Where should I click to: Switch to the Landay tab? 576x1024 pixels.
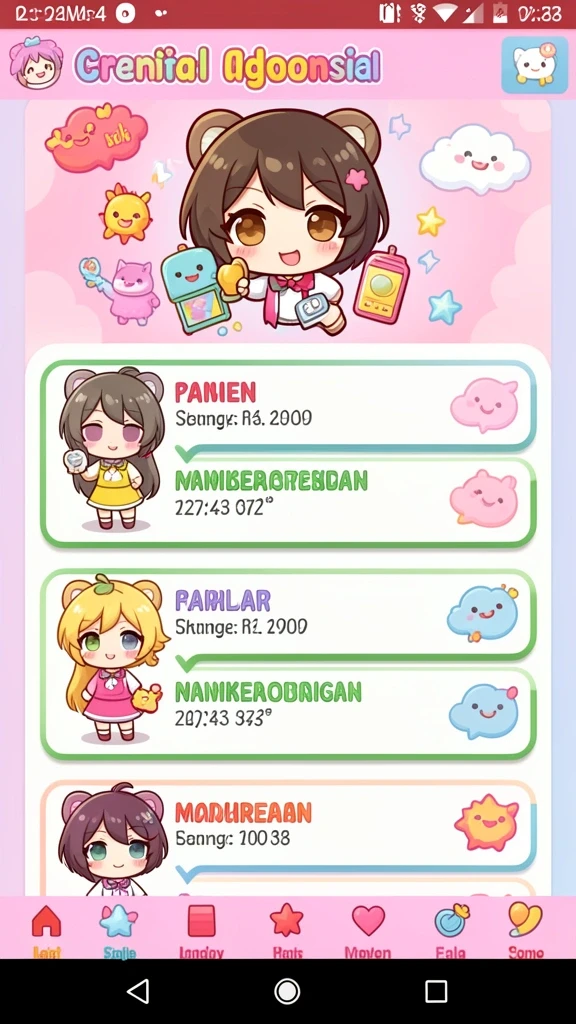(x=201, y=930)
